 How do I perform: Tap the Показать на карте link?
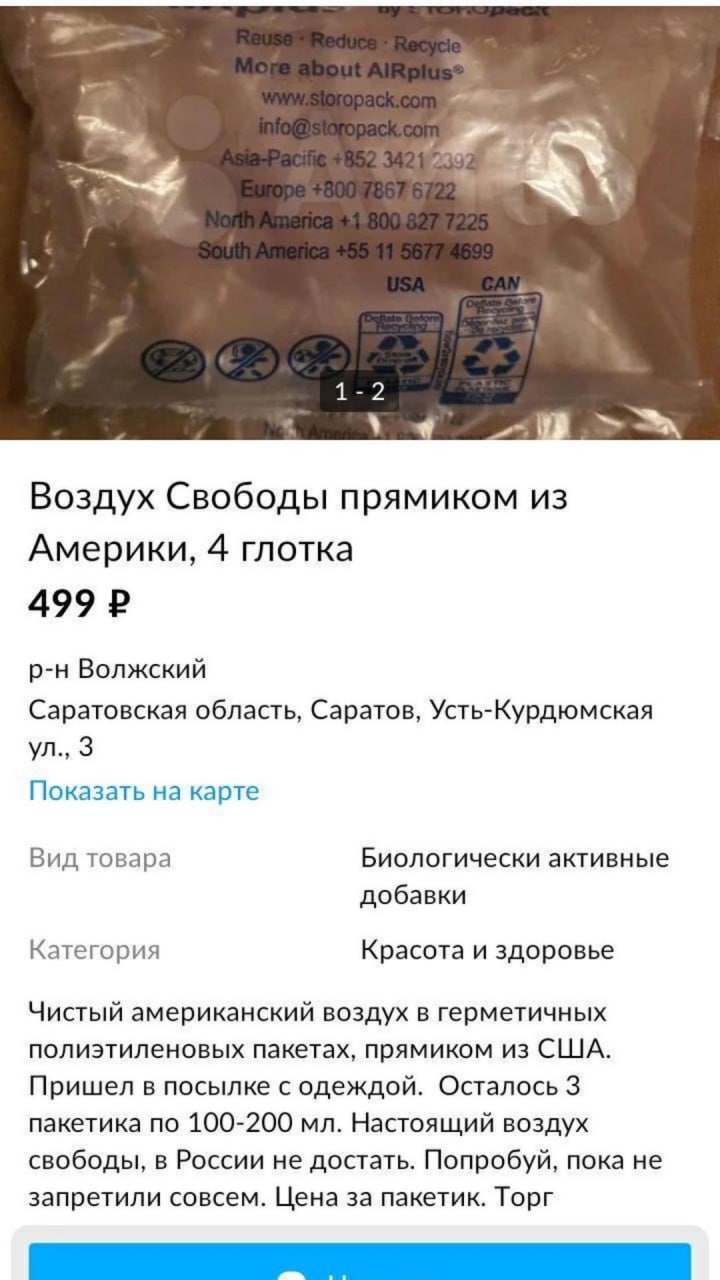point(144,791)
